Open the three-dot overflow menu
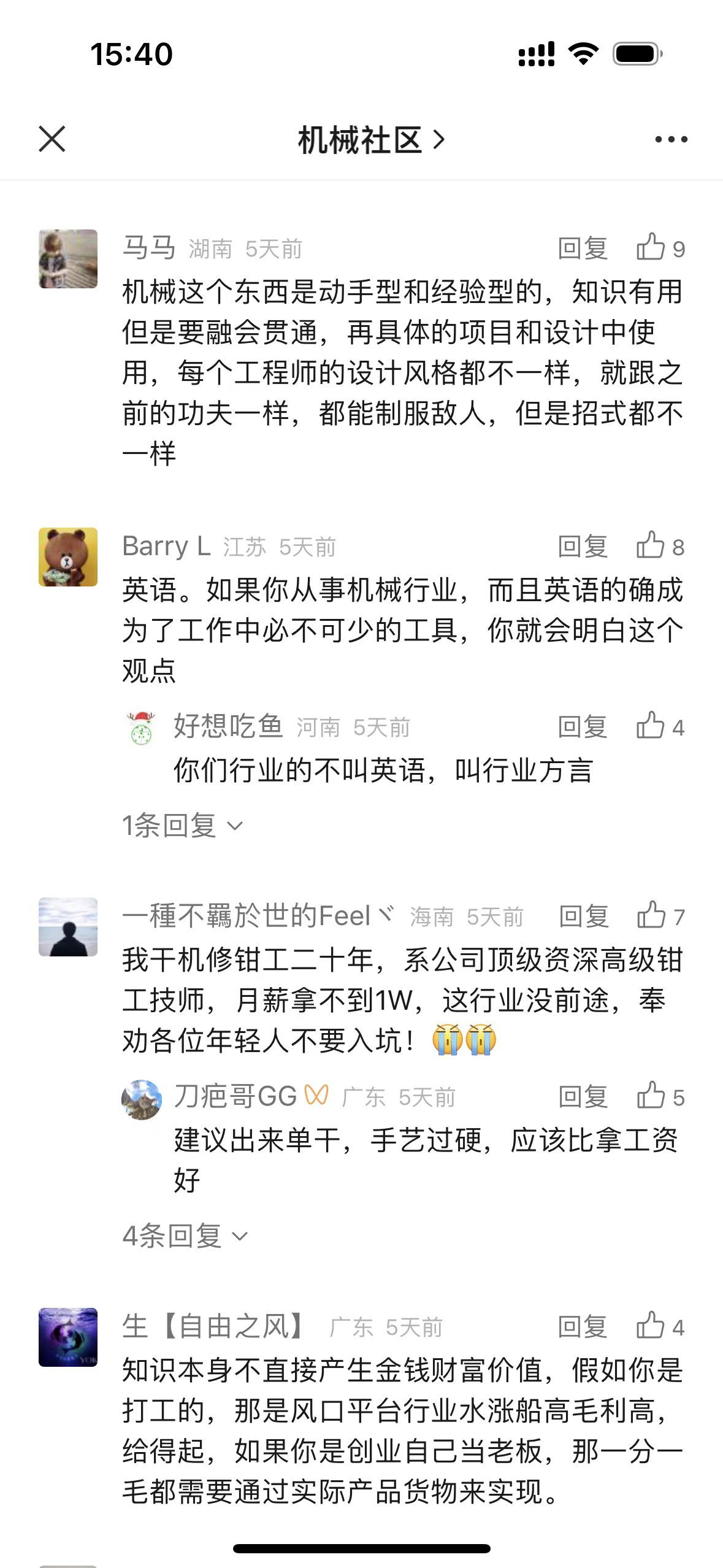Viewport: 723px width, 1568px height. (x=671, y=139)
